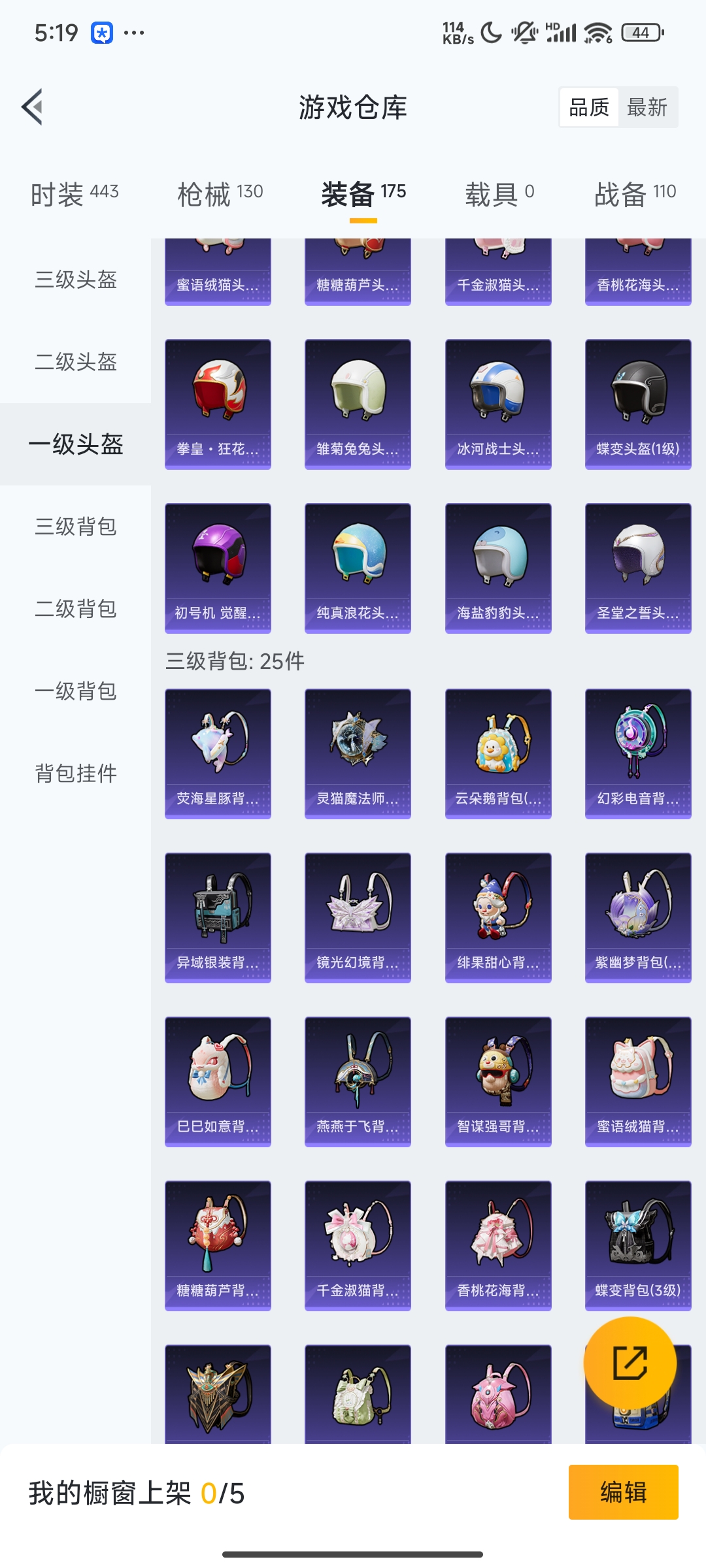Screen dimensions: 706x1568
Task: View the 拳皇·狂花 helmet item
Action: (218, 404)
